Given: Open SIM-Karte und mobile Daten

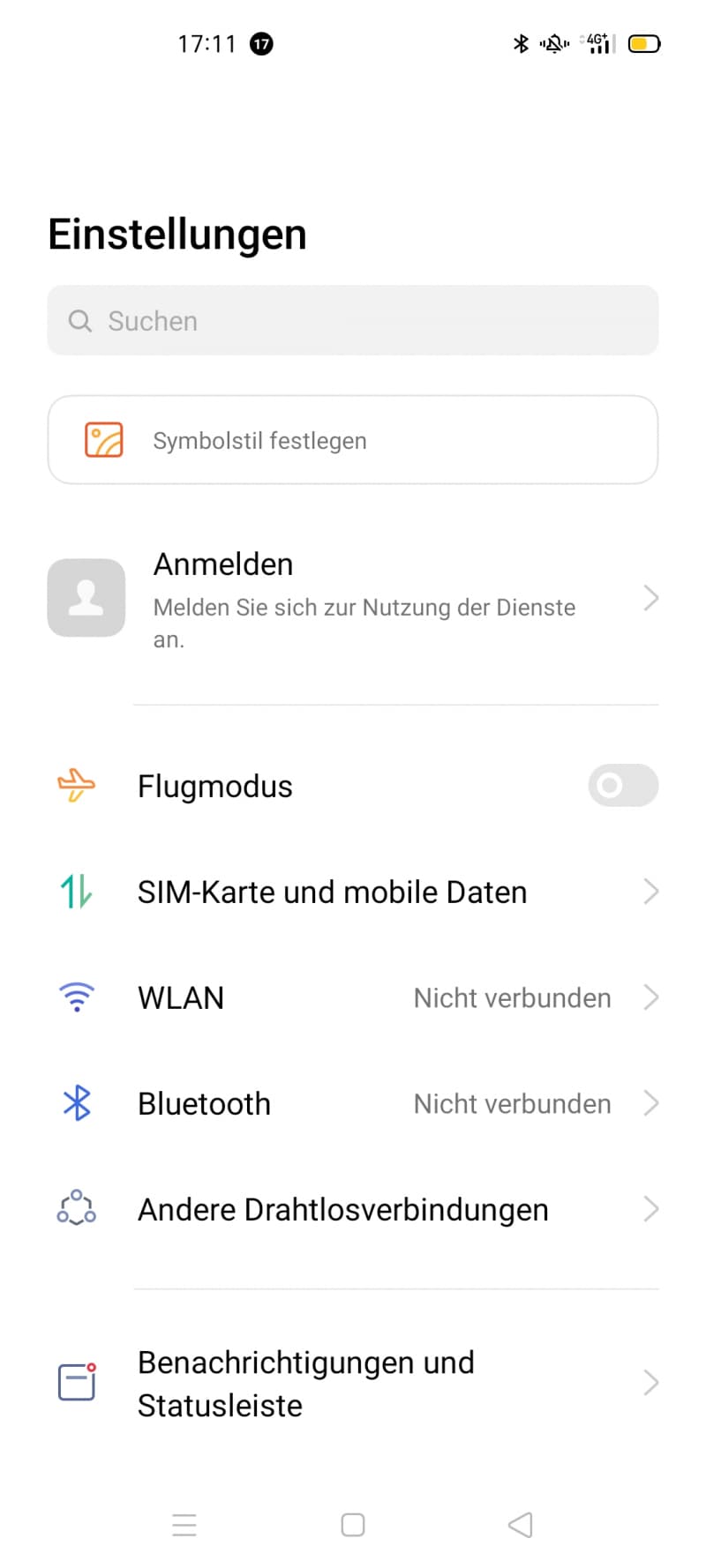Looking at the screenshot, I should [x=353, y=892].
